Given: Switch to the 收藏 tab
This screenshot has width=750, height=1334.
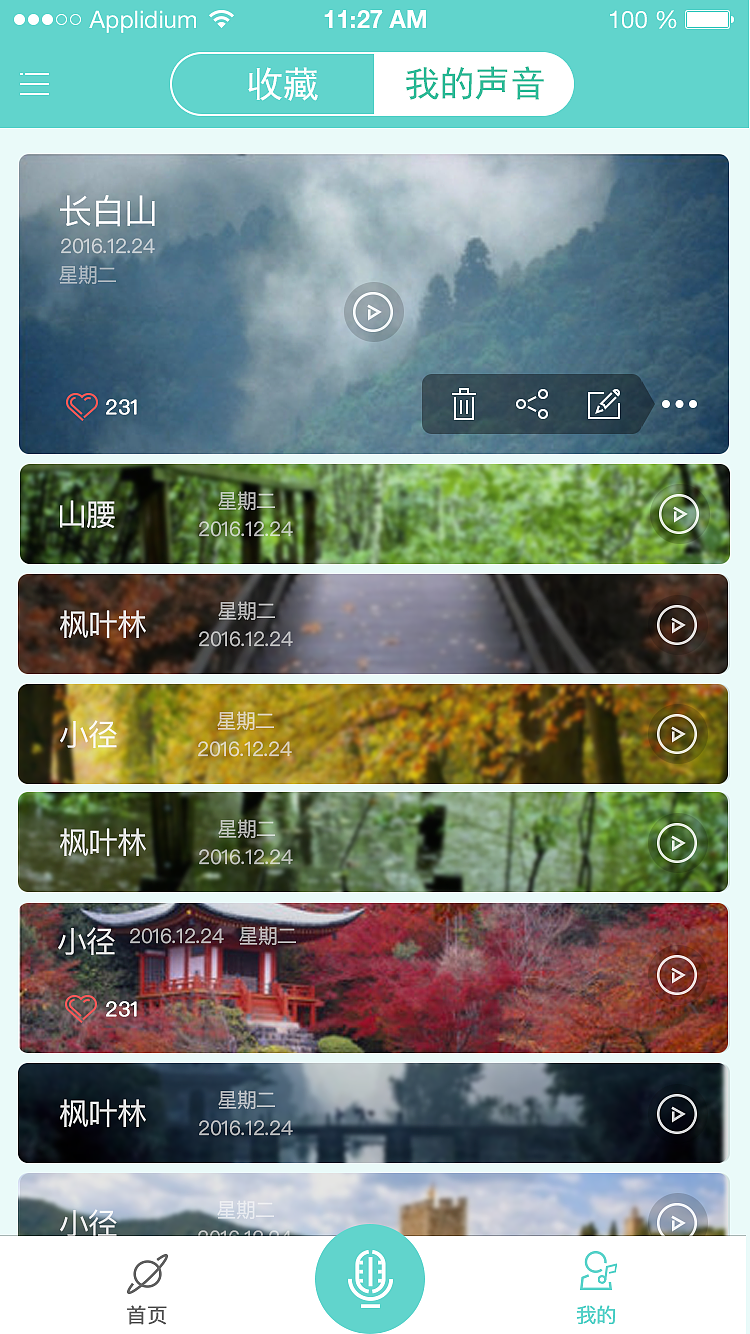Looking at the screenshot, I should click(x=283, y=84).
